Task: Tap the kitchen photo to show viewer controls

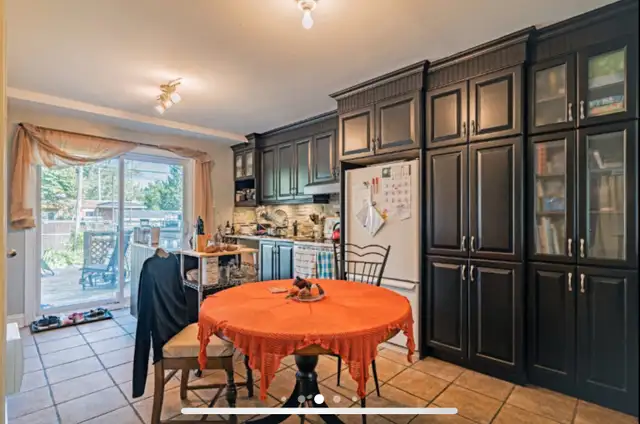Action: coord(320,200)
